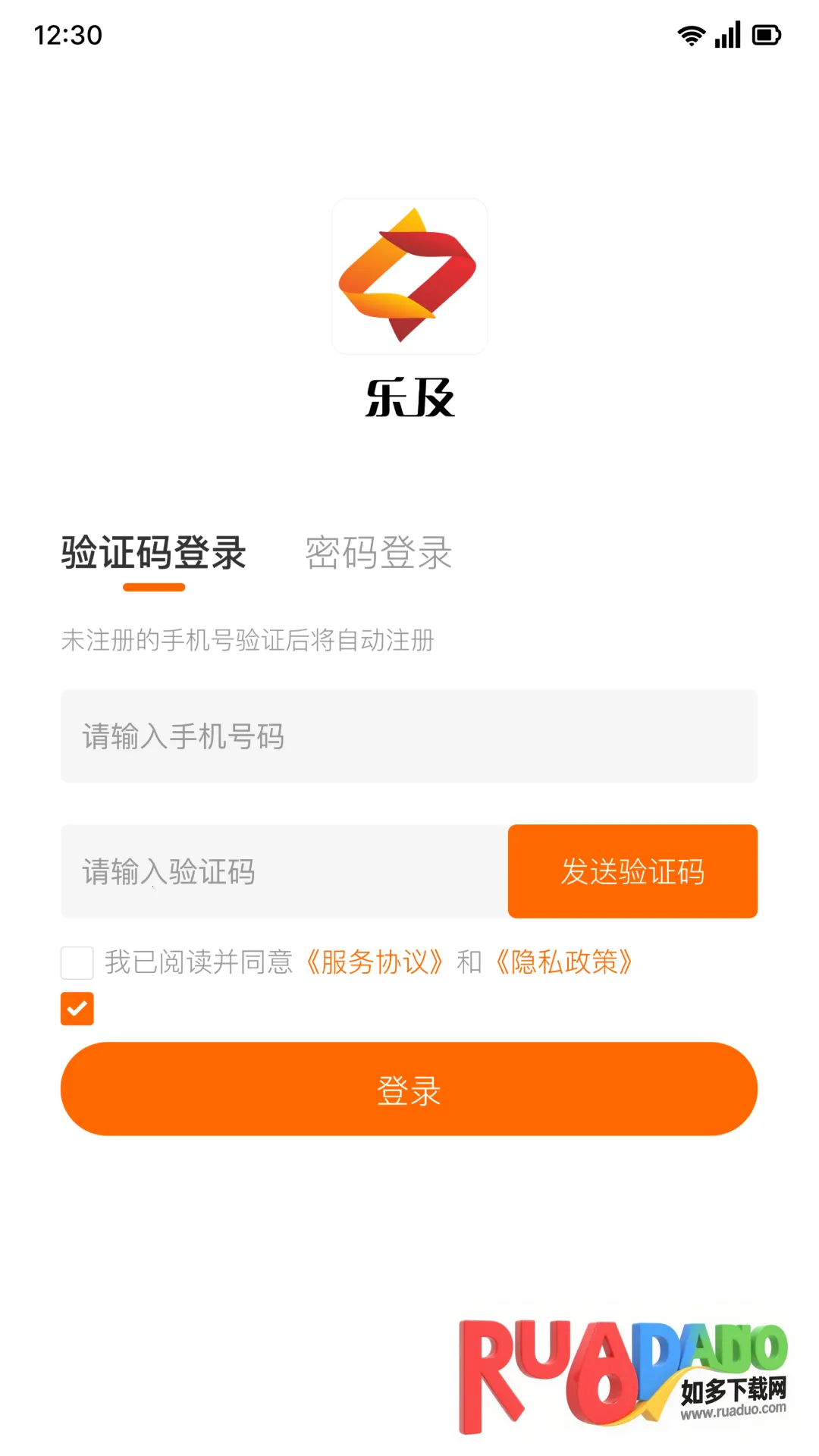Viewport: 819px width, 1456px height.
Task: Tap the verification code input field
Action: [284, 872]
